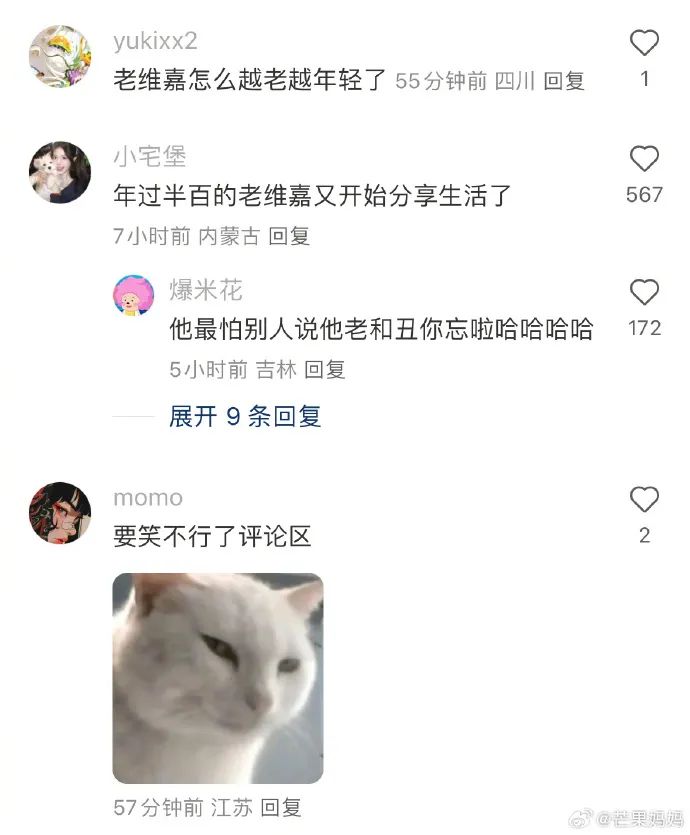Viewport: 690px width, 835px height.
Task: Open 小宅堡's profile avatar
Action: 60,172
